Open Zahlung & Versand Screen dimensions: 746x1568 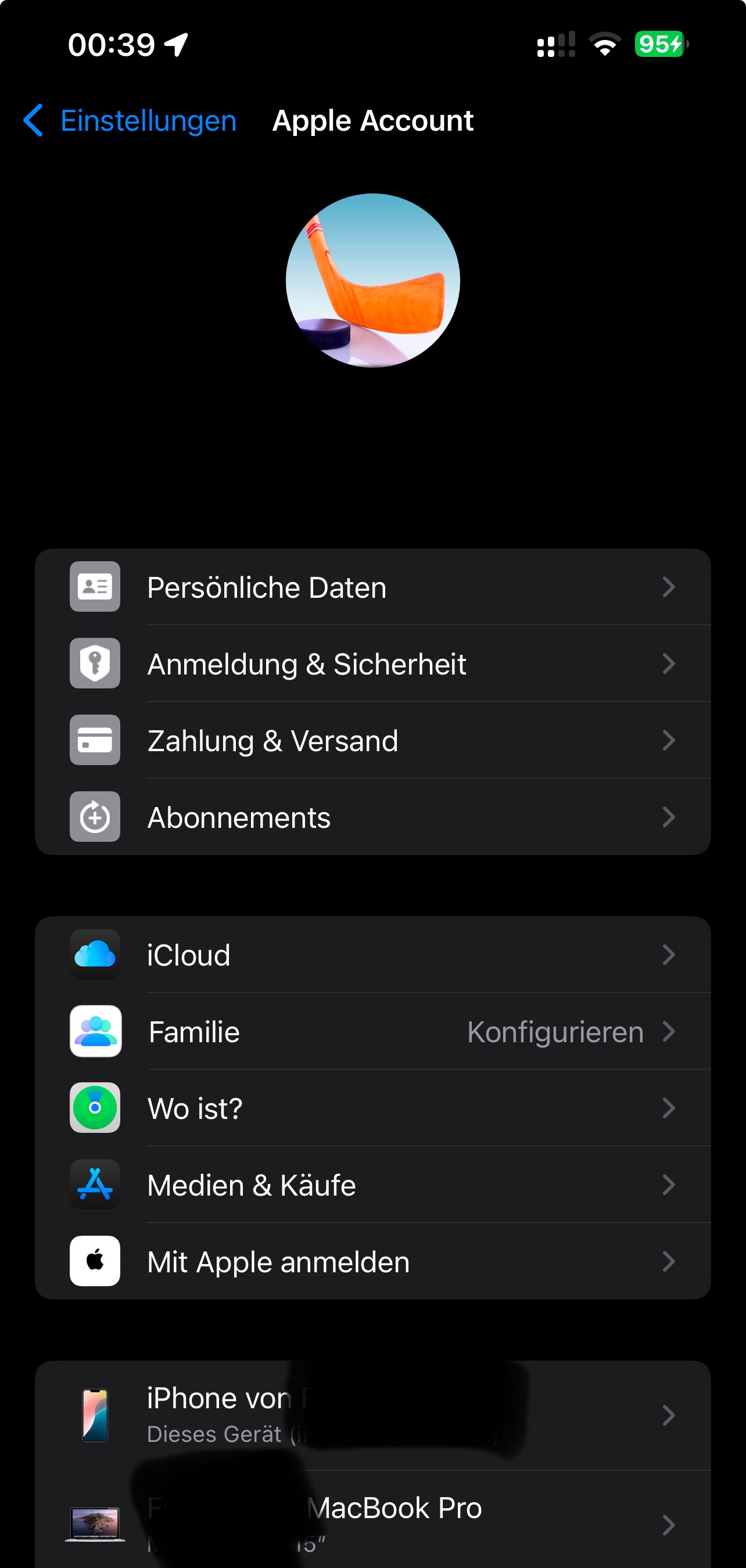pyautogui.click(x=372, y=741)
